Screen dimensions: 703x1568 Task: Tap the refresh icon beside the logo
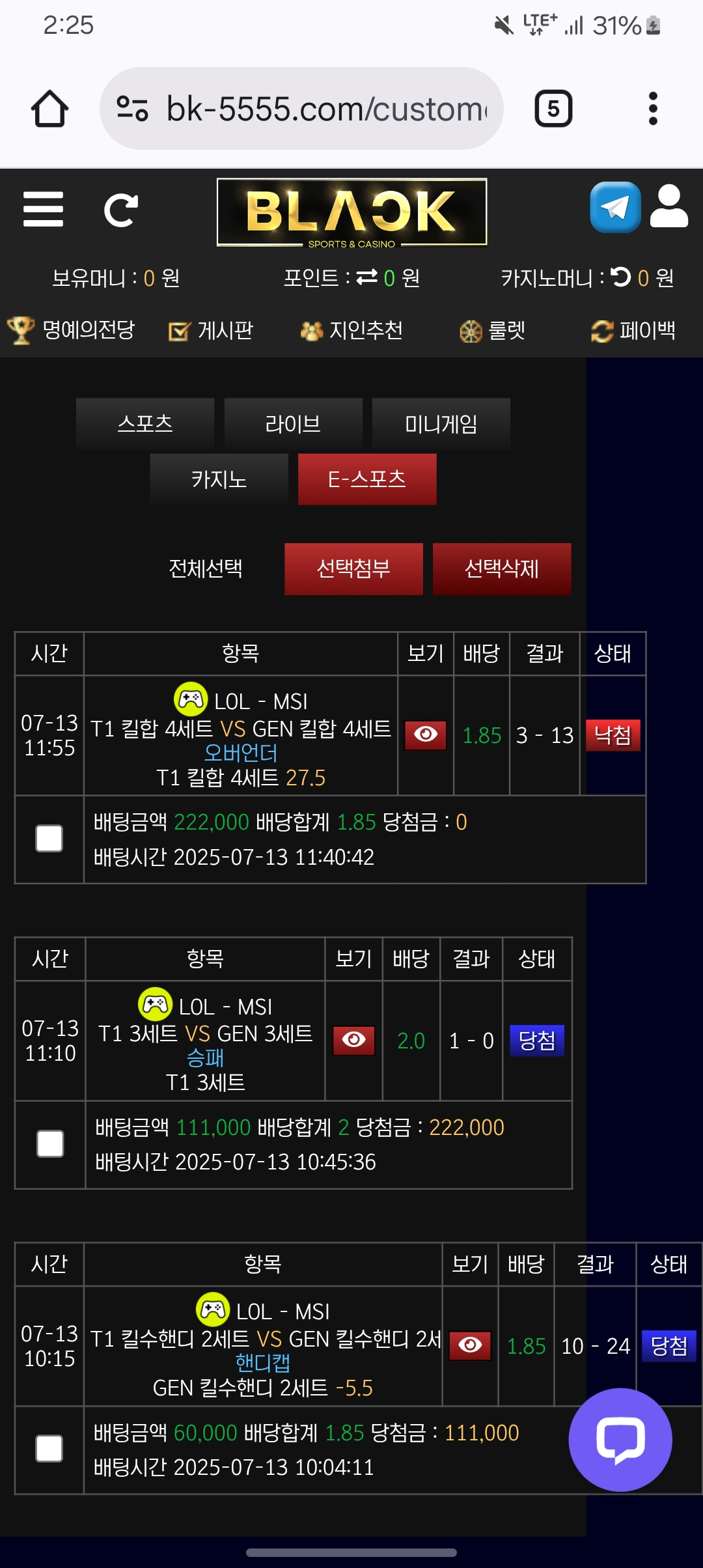pos(120,210)
